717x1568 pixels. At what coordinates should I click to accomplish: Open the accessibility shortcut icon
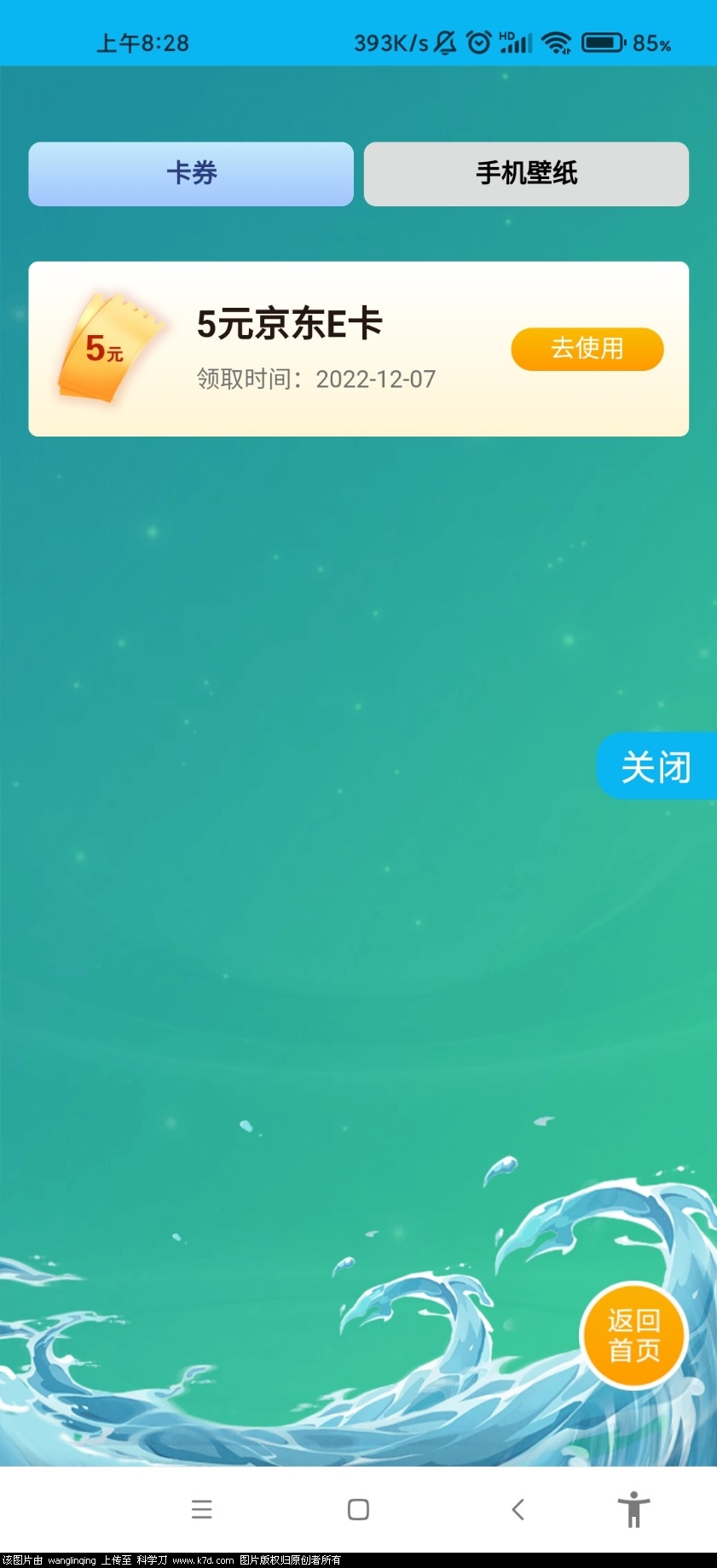click(633, 1509)
